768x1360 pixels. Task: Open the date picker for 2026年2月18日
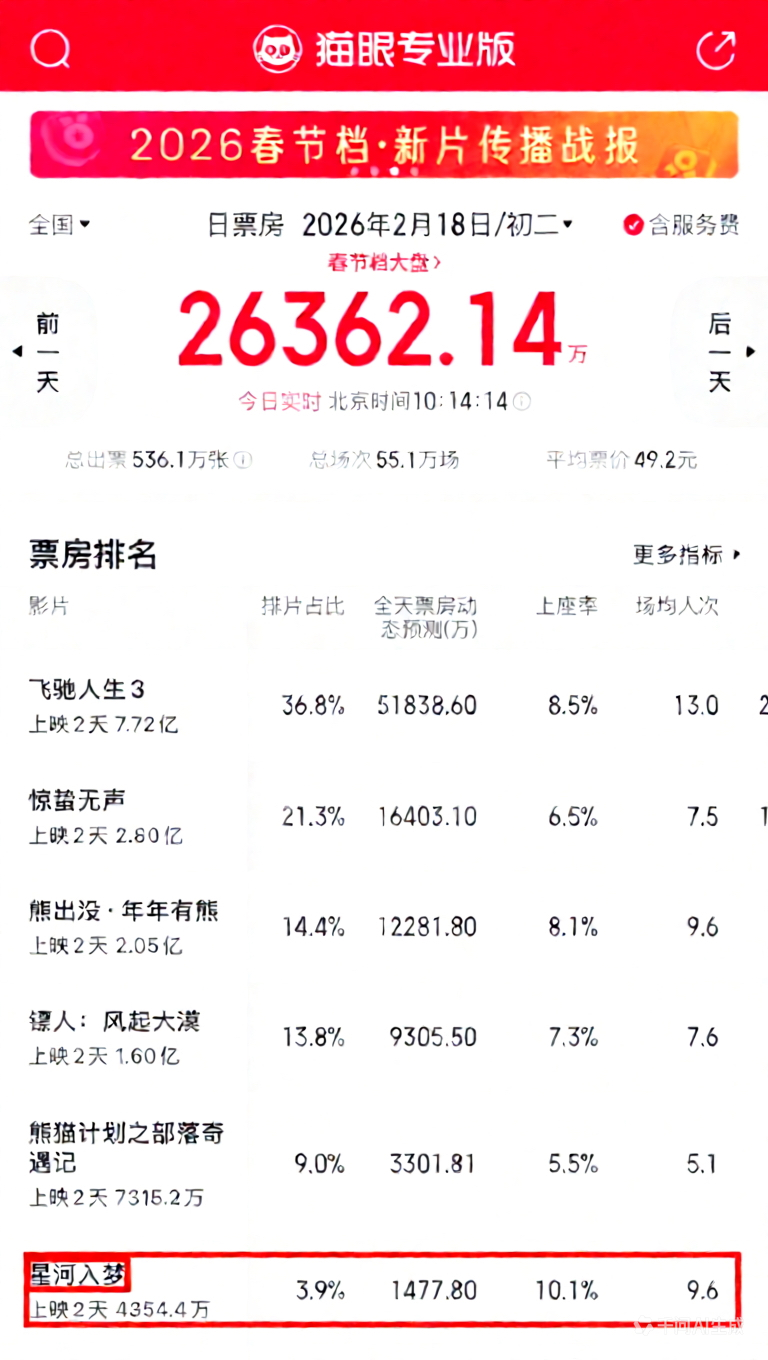point(437,225)
